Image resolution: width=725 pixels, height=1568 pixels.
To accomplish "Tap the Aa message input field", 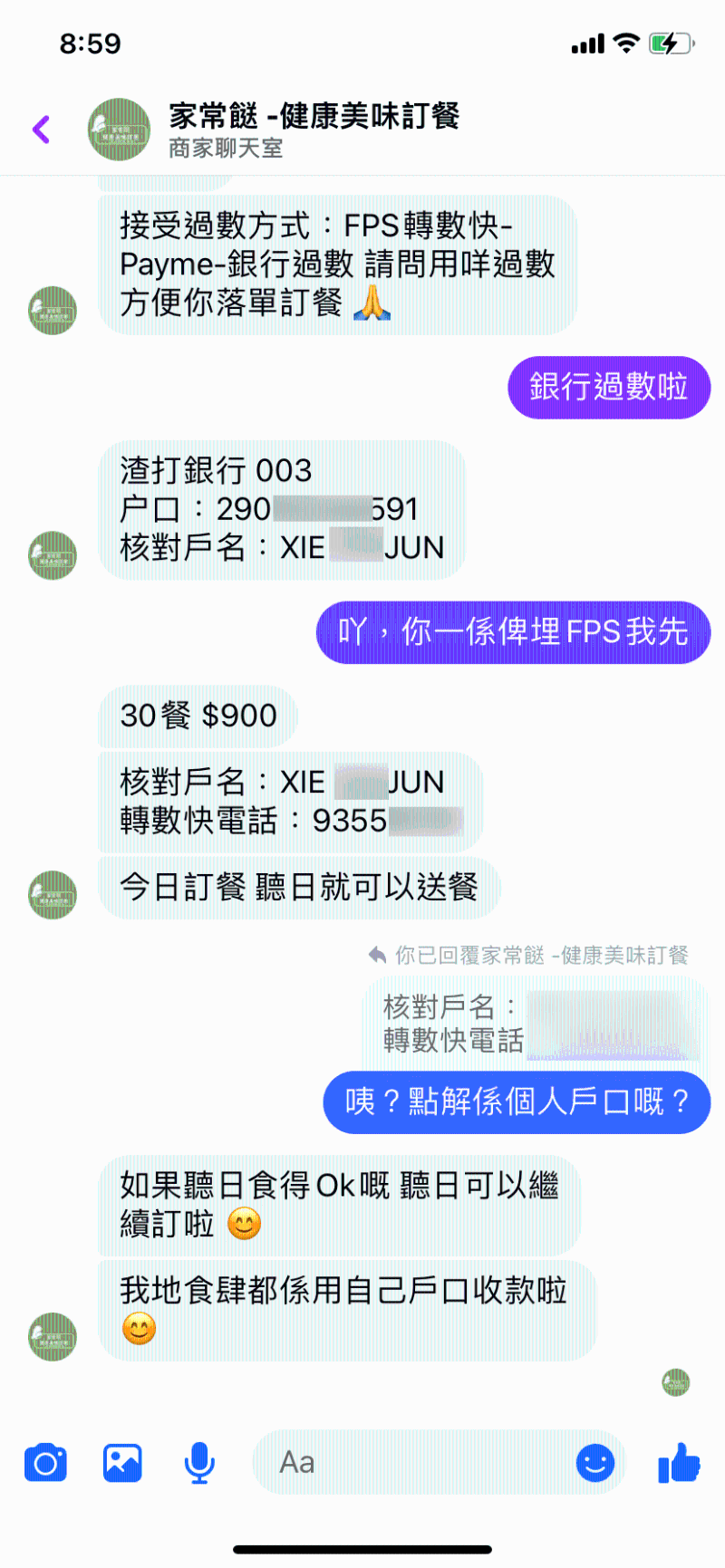I will tap(408, 1462).
